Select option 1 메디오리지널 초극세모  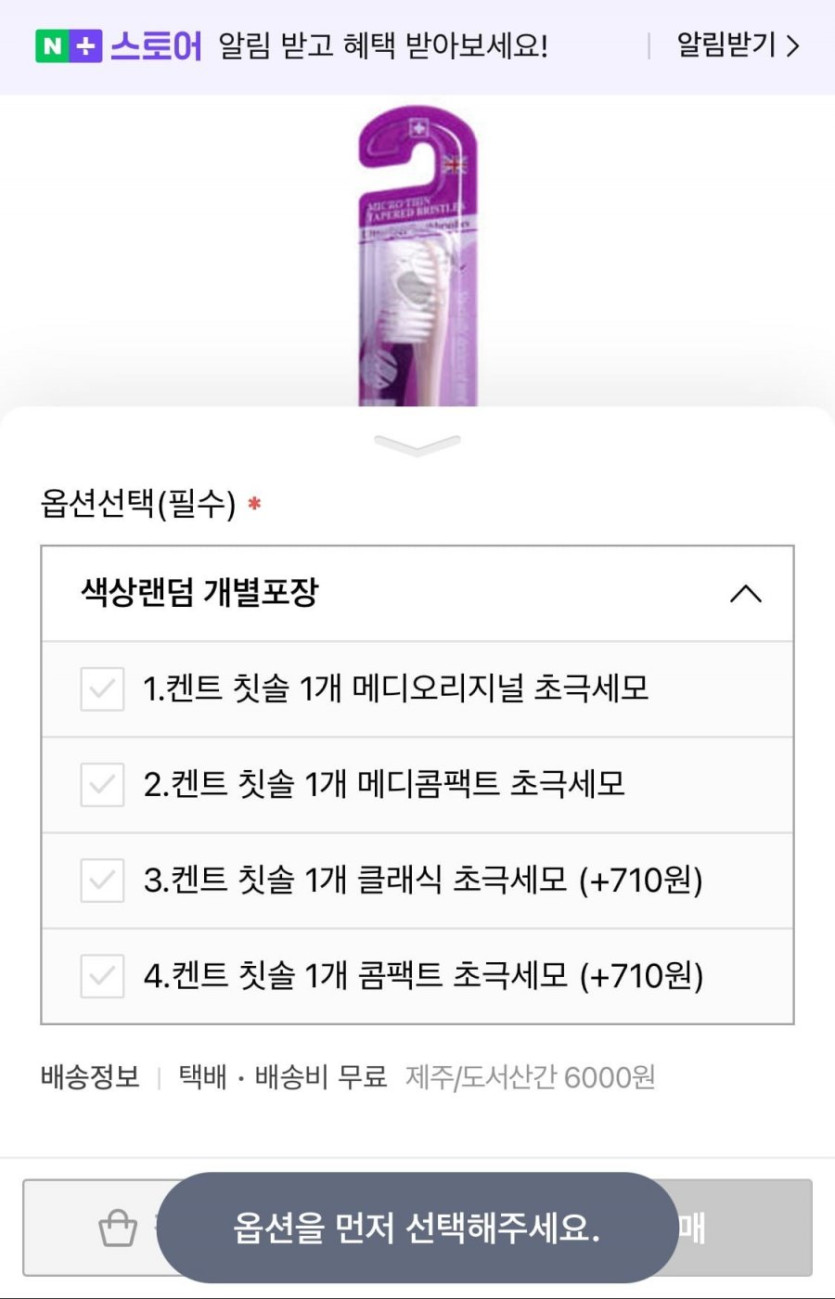click(396, 689)
